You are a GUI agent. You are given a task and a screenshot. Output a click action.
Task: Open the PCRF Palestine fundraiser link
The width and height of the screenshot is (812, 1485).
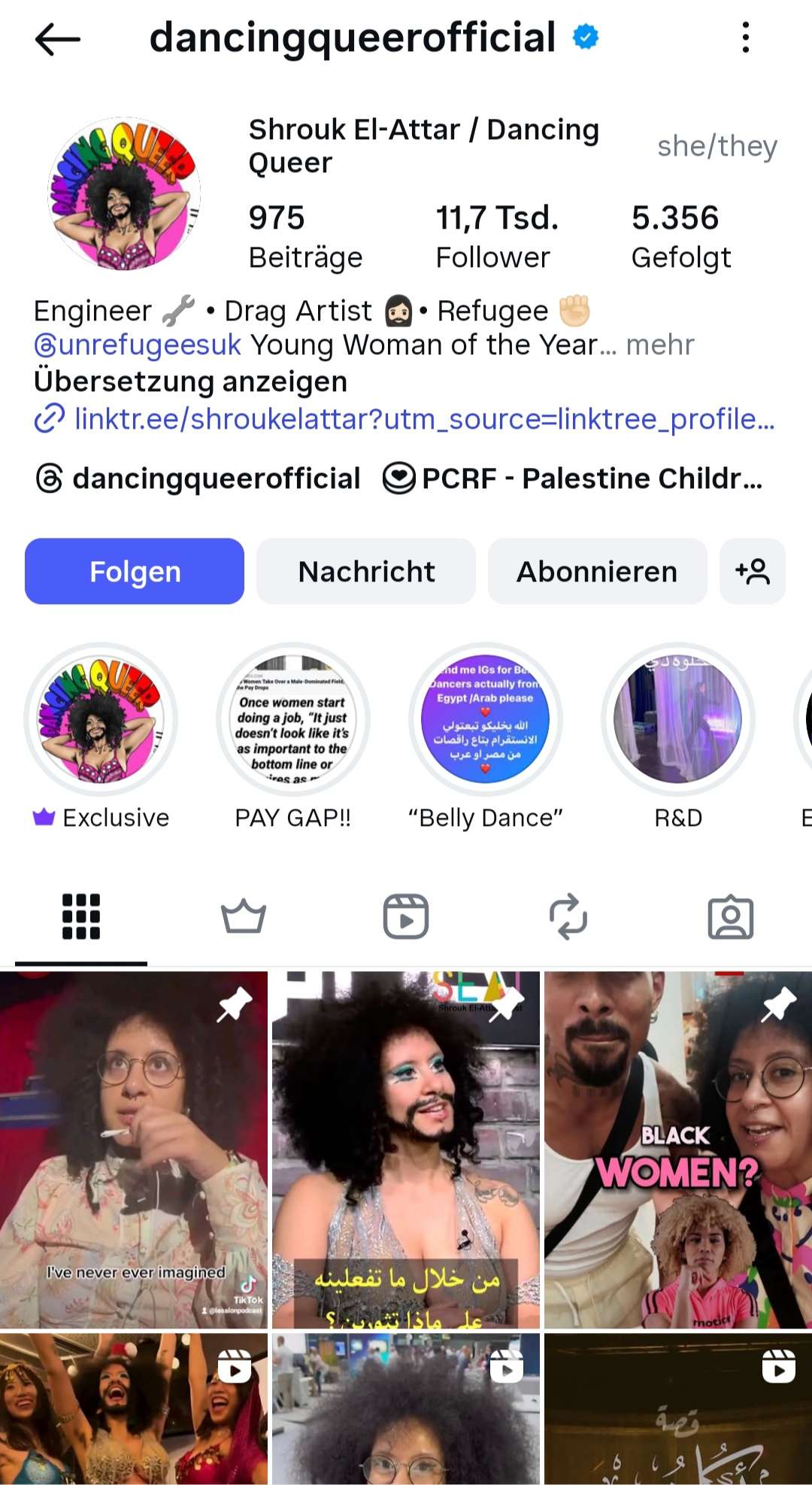(573, 478)
